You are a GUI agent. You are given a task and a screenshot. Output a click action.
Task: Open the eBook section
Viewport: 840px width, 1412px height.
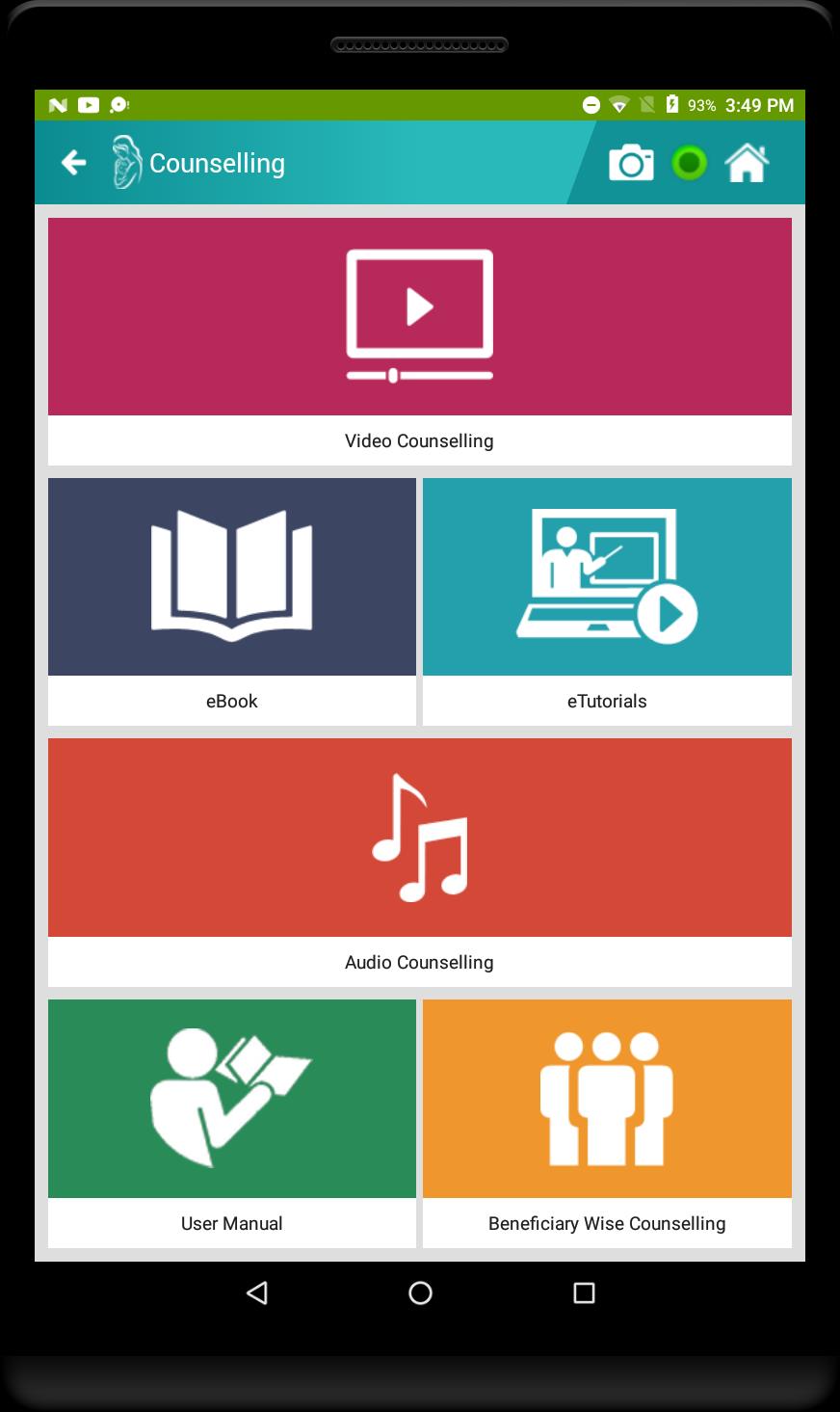[232, 600]
